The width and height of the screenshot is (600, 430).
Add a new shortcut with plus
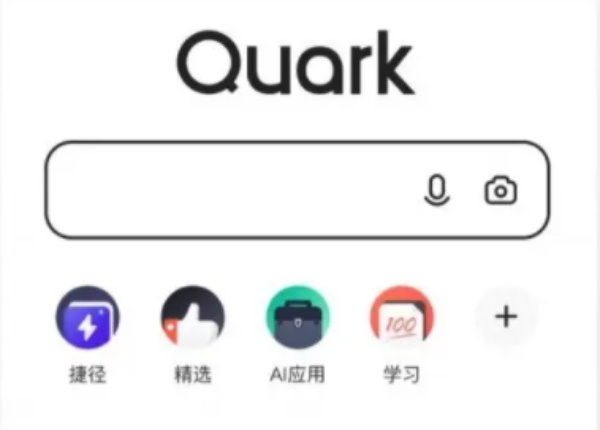click(x=506, y=317)
